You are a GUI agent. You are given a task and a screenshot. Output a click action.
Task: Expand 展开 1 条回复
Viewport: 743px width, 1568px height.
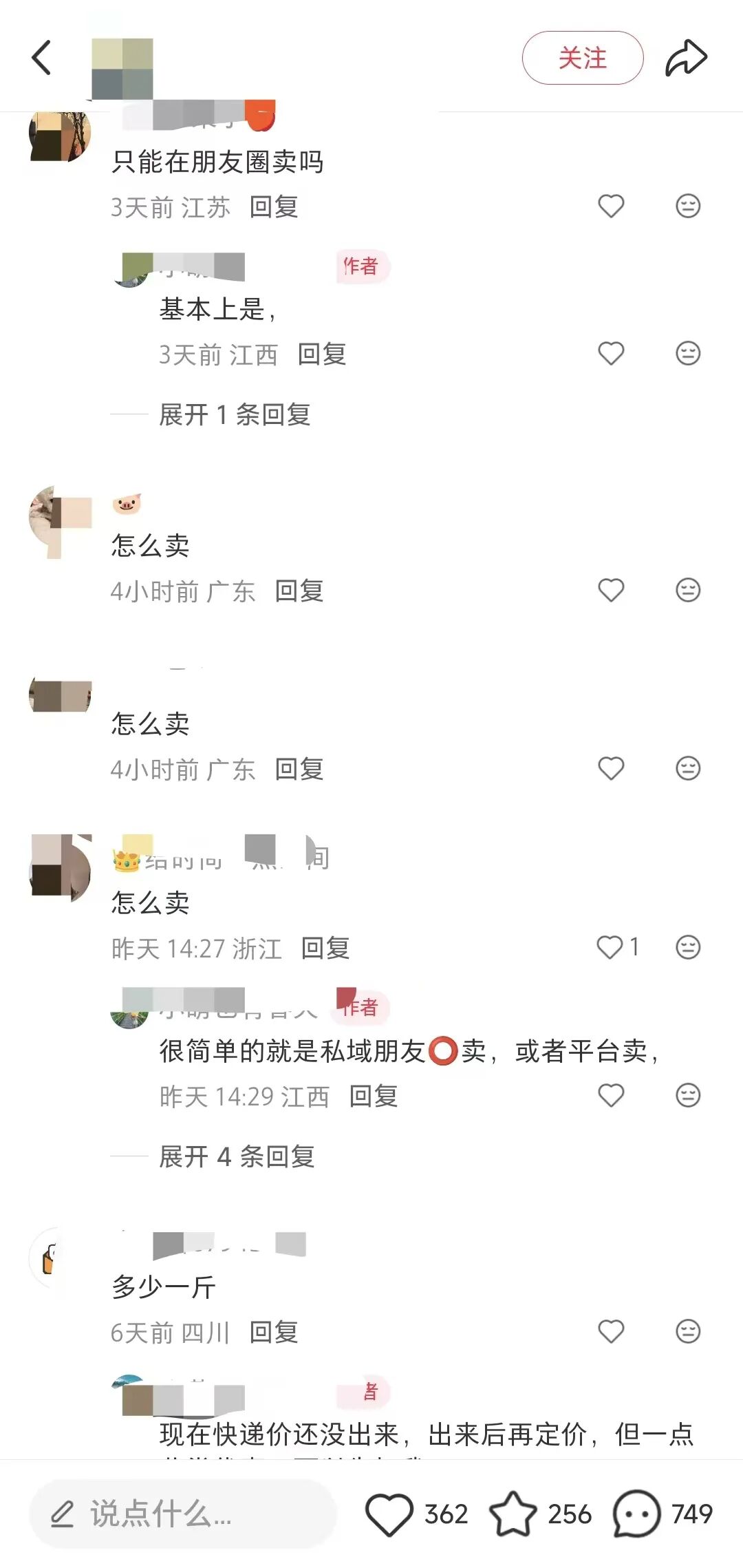click(x=235, y=414)
